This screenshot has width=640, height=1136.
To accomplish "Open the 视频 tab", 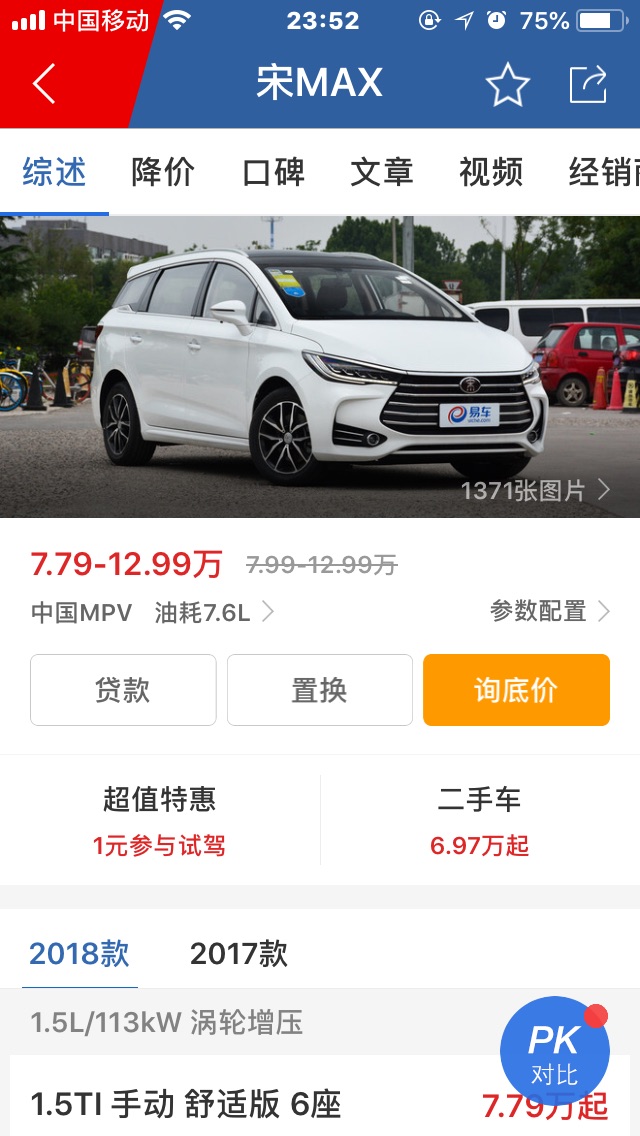I will click(x=490, y=172).
